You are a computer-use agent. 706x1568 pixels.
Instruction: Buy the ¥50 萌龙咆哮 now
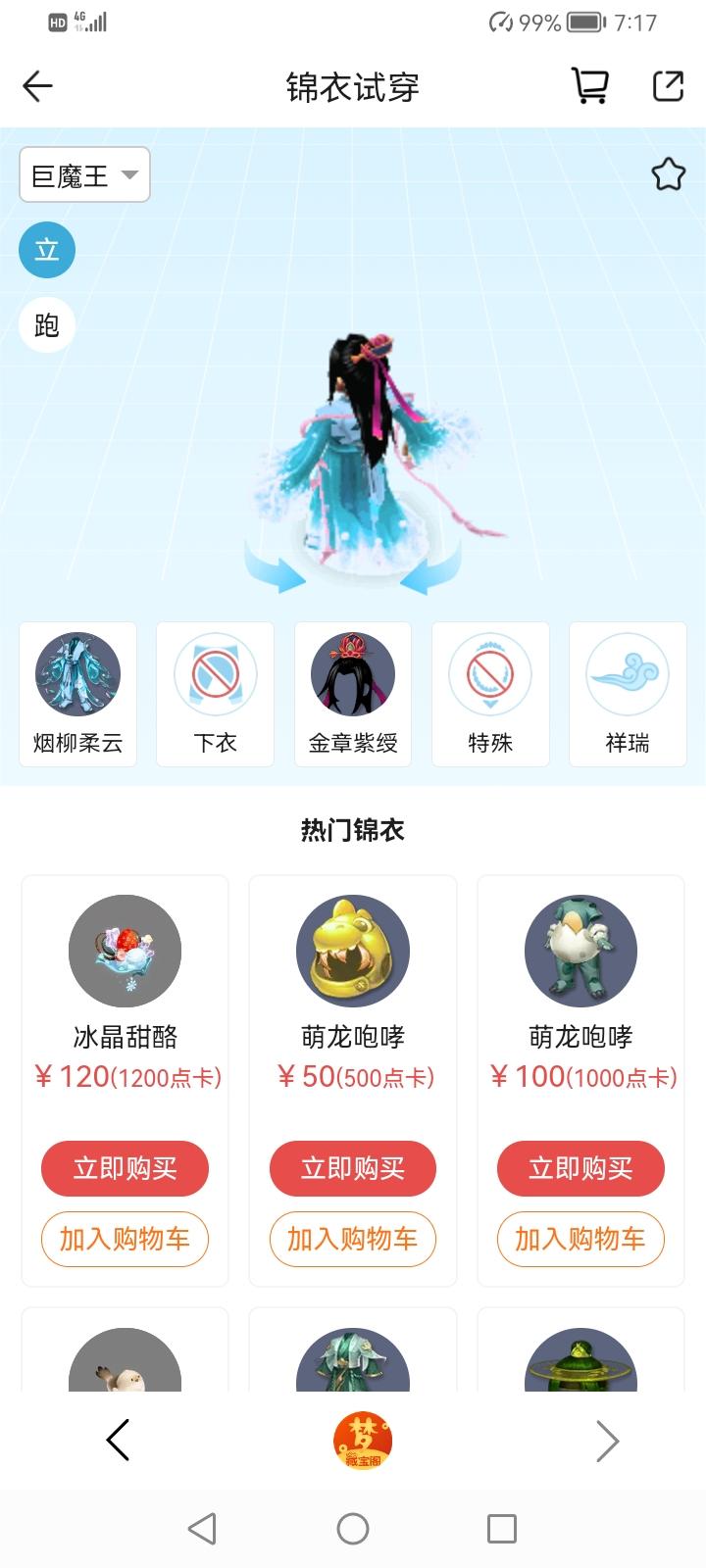tap(353, 1168)
